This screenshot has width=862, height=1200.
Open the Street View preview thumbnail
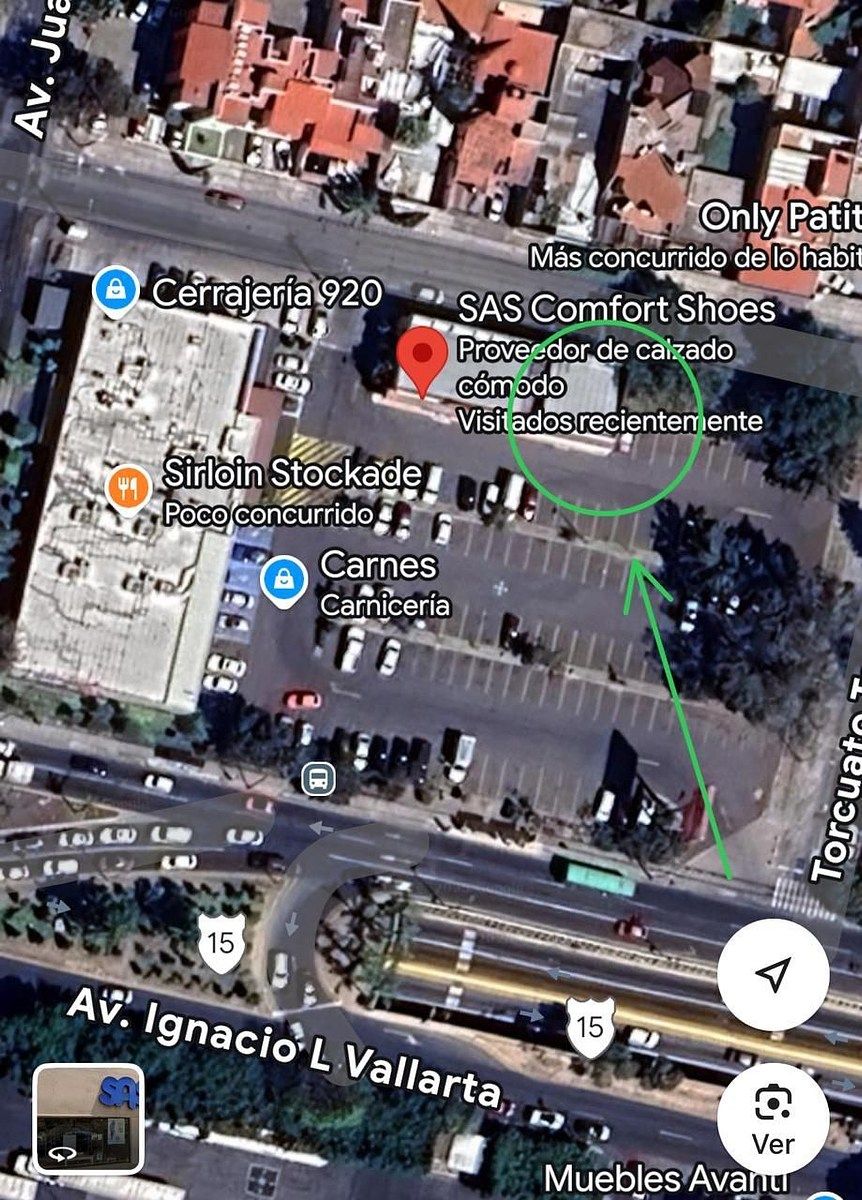[x=89, y=1119]
